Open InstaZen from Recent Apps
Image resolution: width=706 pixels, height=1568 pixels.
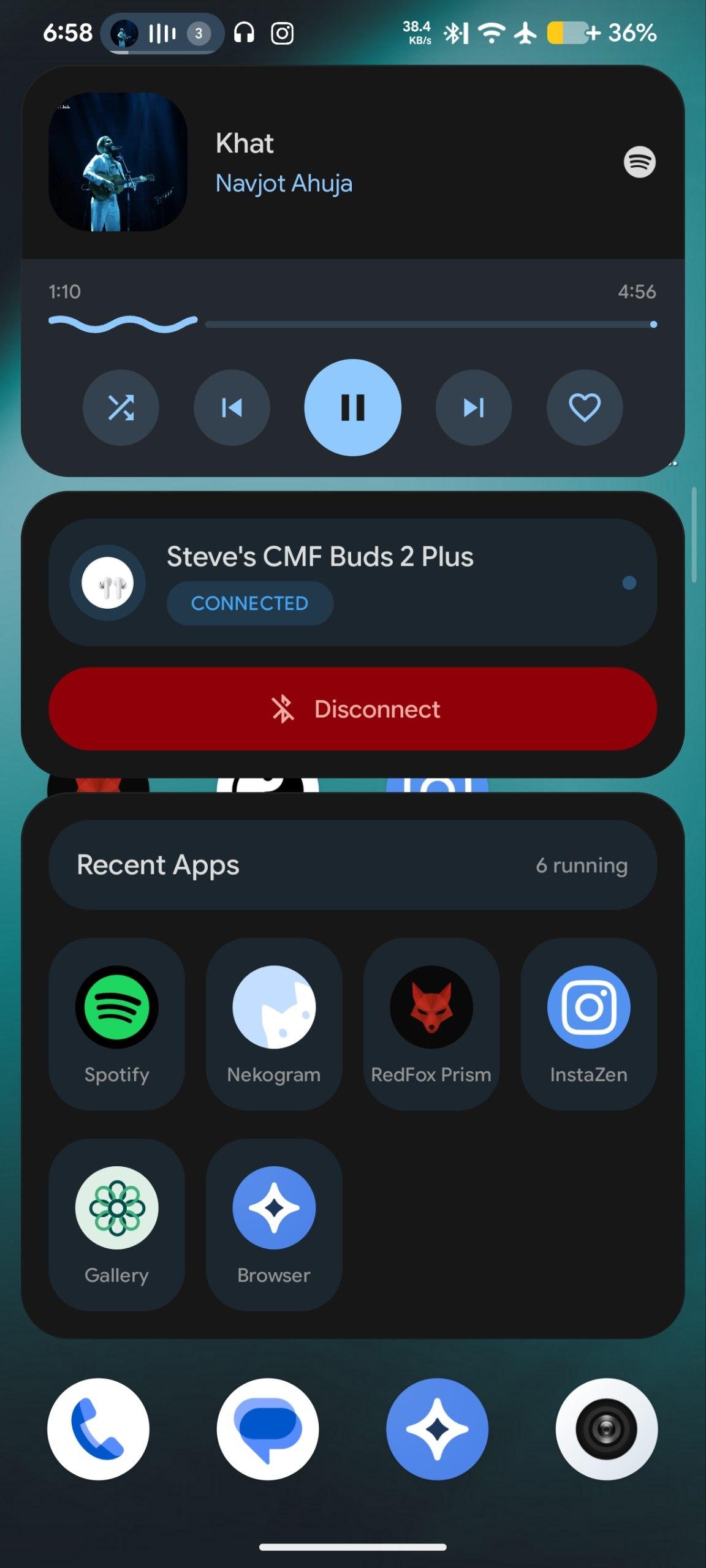tap(588, 1023)
